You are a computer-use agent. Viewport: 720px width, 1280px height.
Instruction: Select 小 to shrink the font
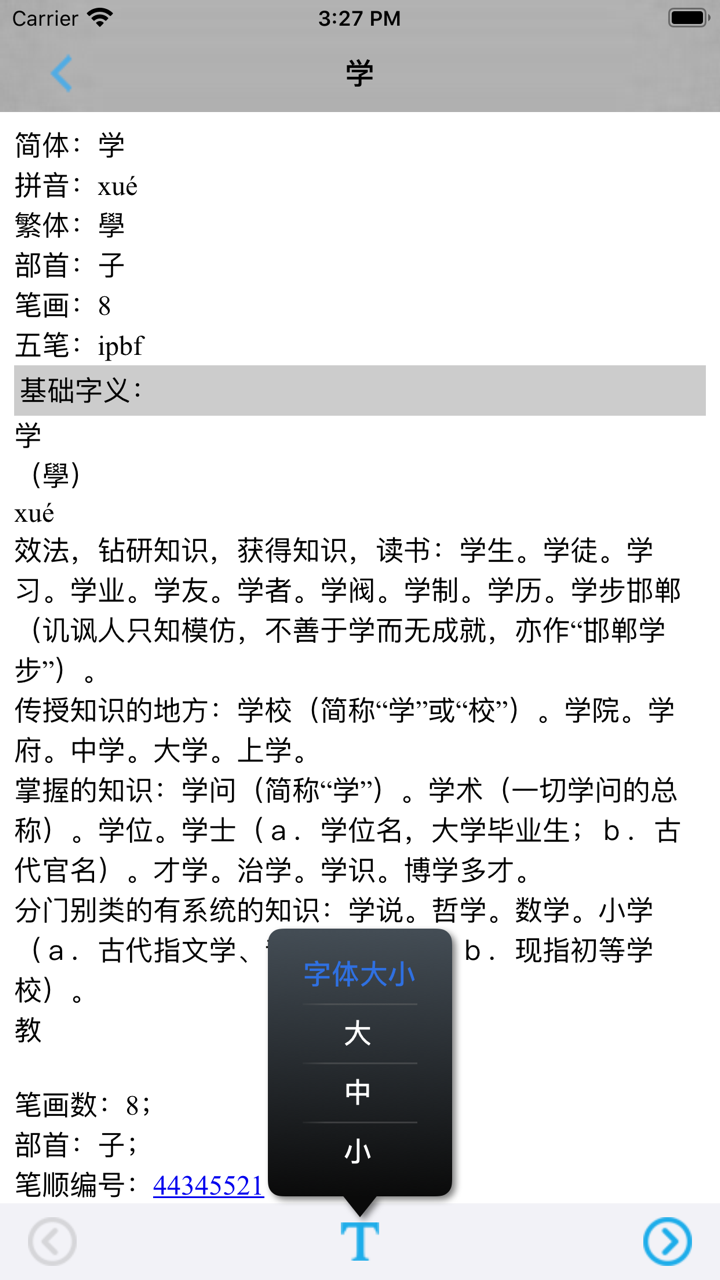[x=360, y=1150]
